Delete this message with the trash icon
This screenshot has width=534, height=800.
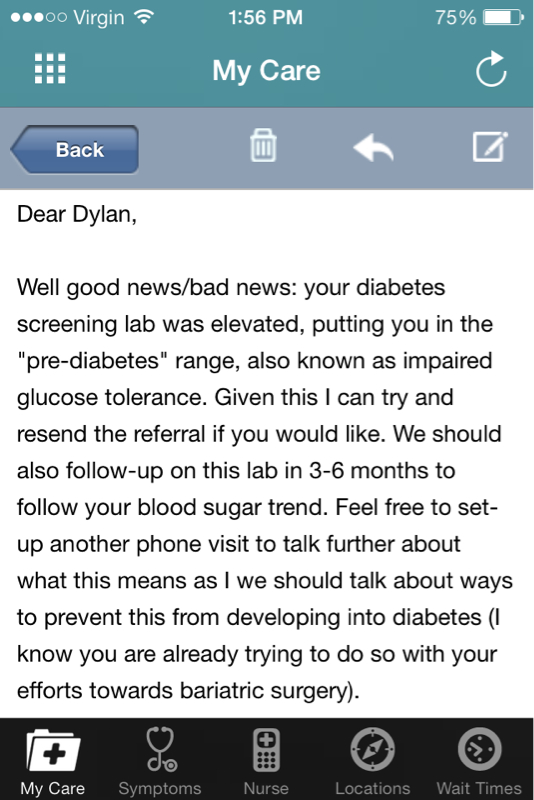point(263,146)
